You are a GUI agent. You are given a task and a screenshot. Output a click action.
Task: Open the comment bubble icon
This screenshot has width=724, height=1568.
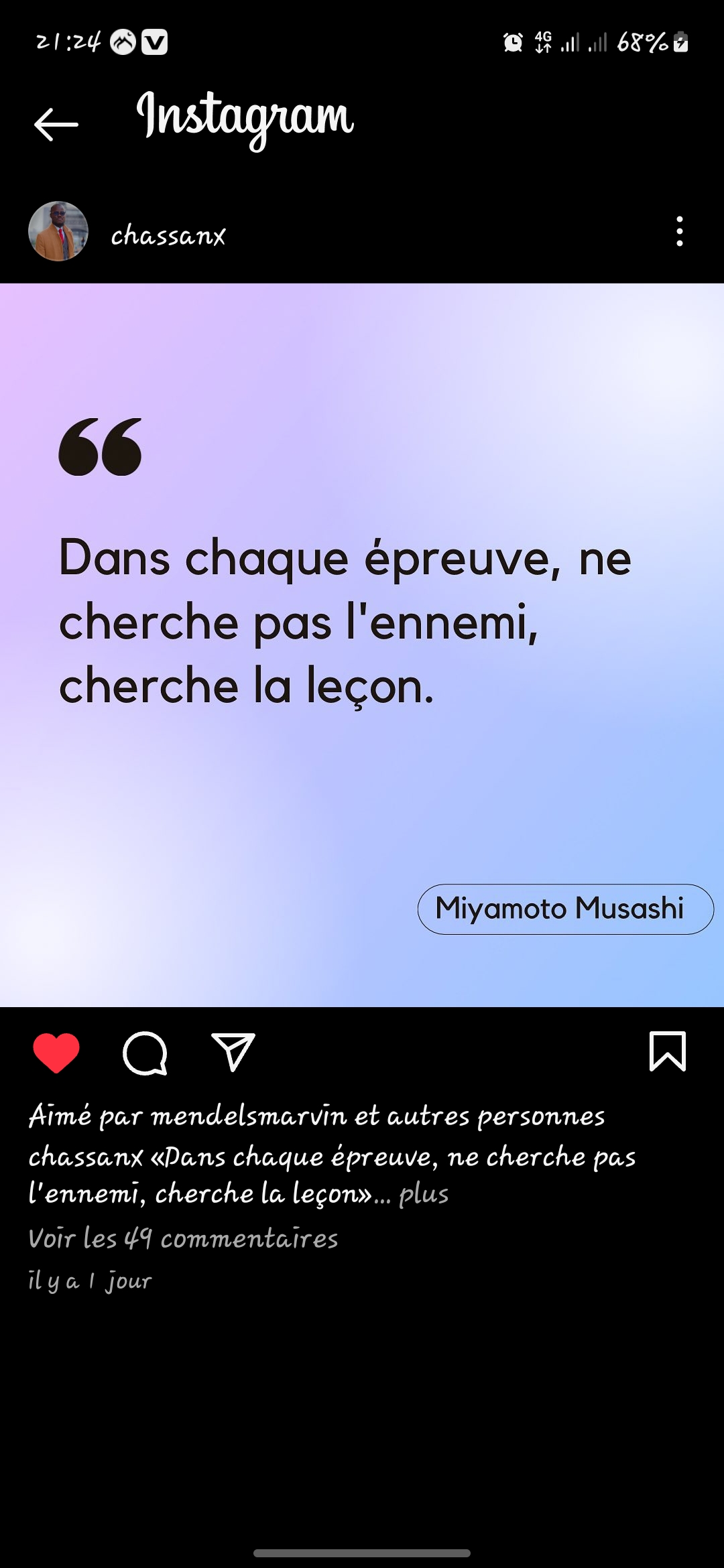[x=145, y=1053]
